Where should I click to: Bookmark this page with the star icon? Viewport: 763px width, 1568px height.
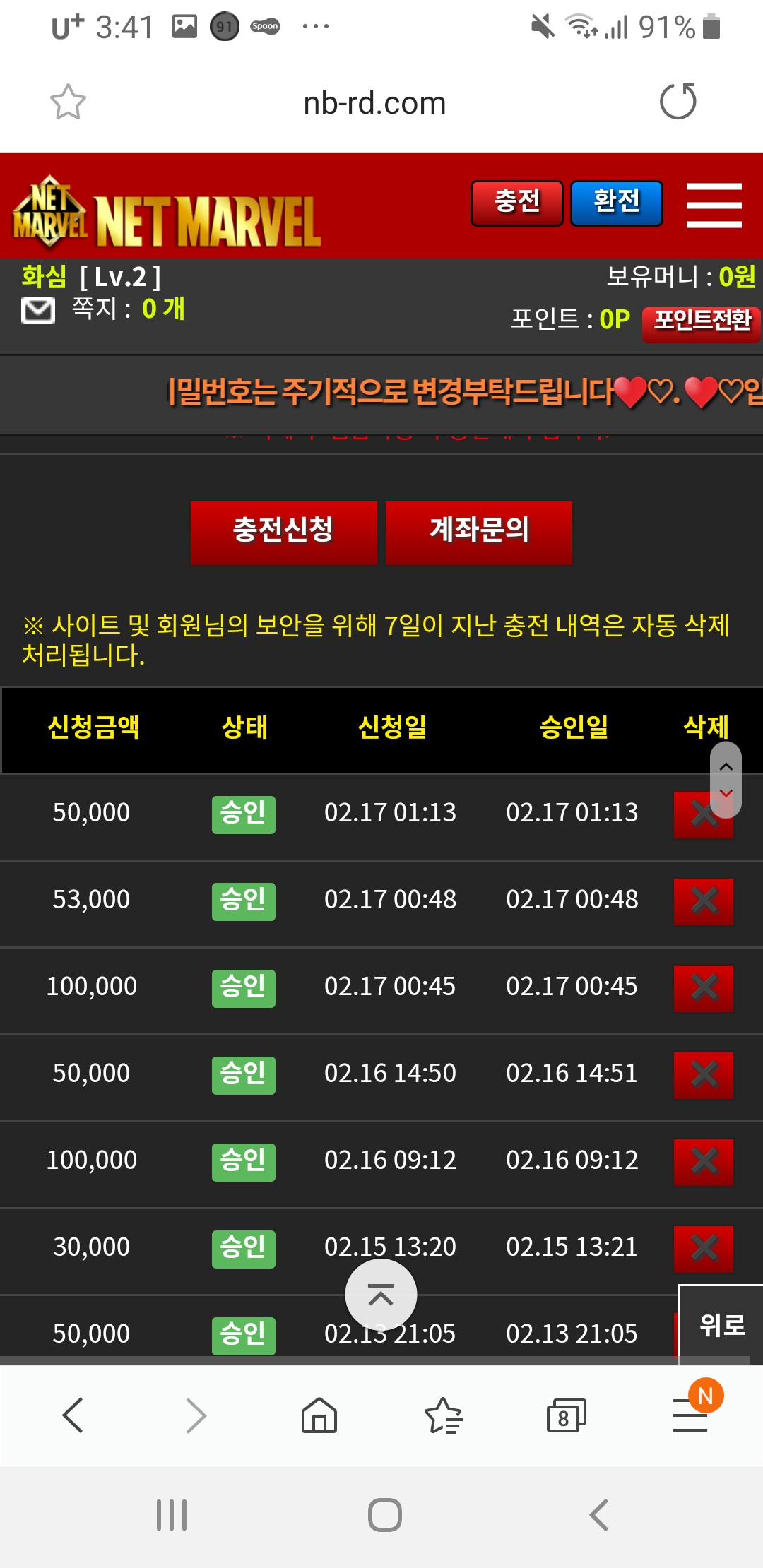(68, 102)
